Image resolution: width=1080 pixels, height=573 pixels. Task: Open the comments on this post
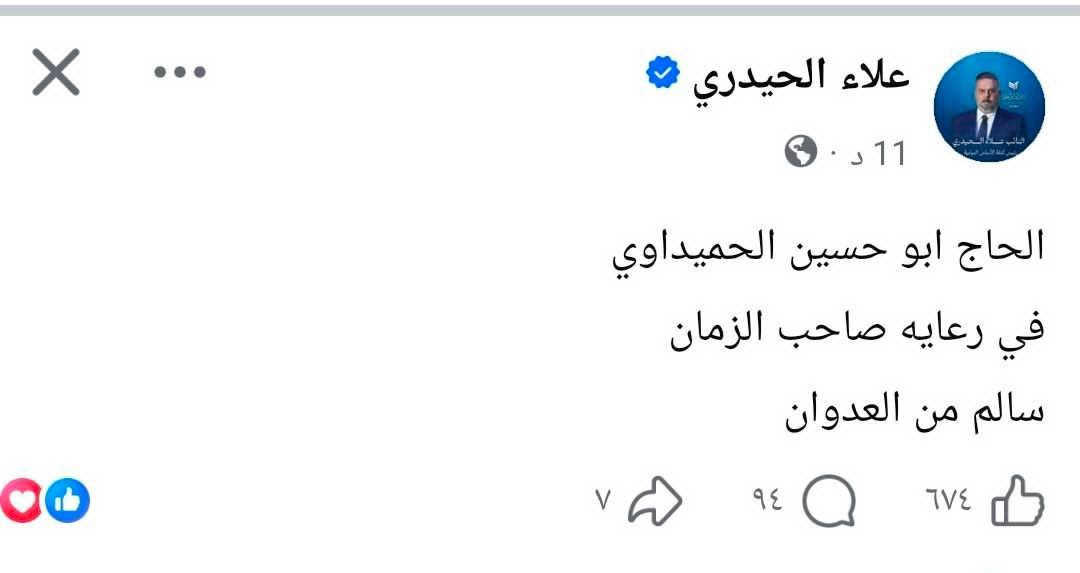[x=830, y=500]
